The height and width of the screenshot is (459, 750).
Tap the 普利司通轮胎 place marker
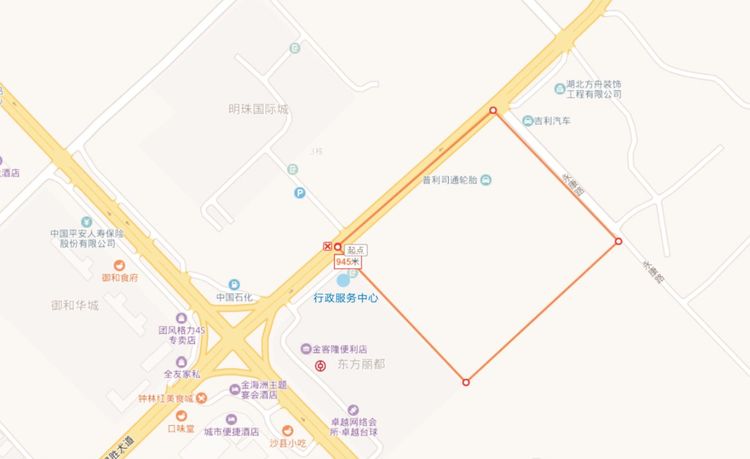(485, 180)
